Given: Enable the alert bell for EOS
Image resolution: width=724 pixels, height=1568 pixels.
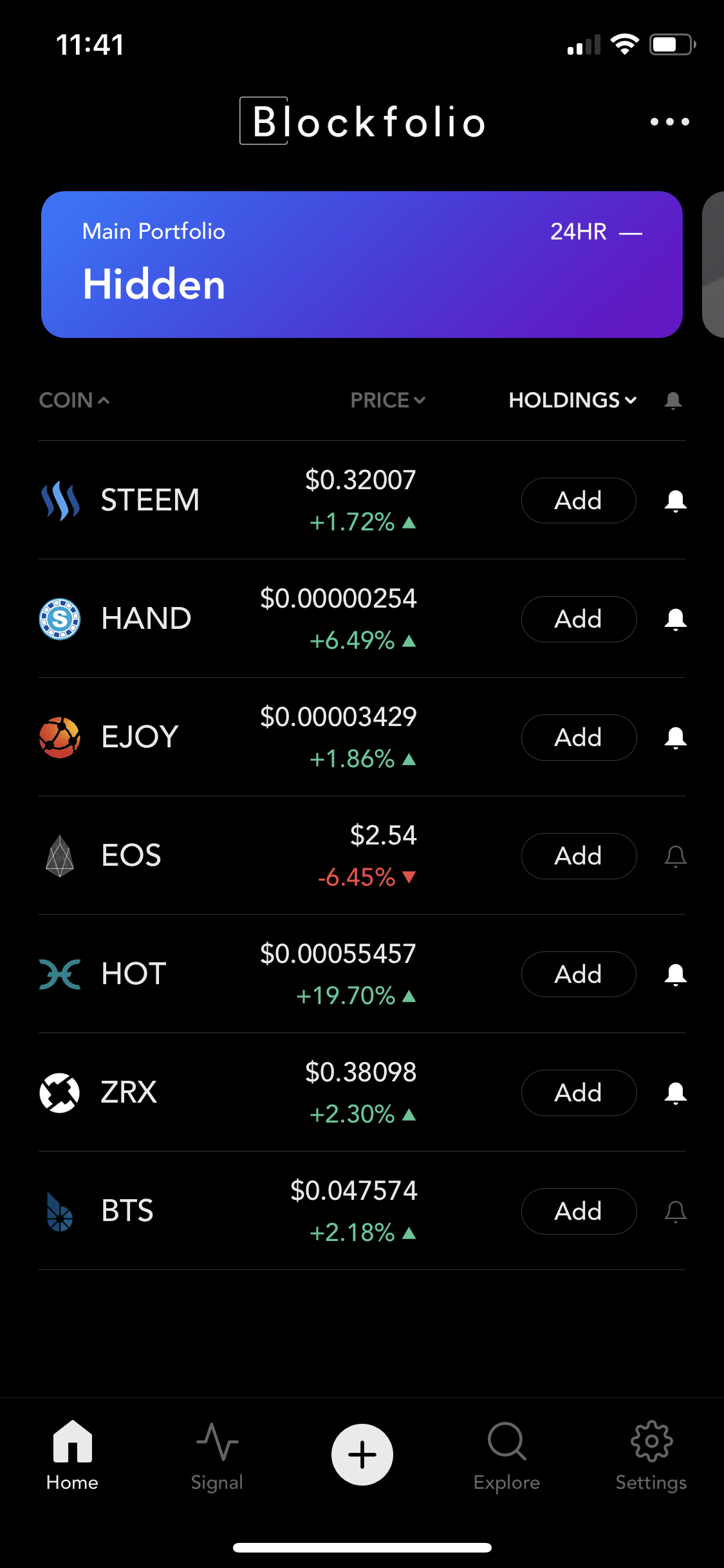Looking at the screenshot, I should pos(675,856).
